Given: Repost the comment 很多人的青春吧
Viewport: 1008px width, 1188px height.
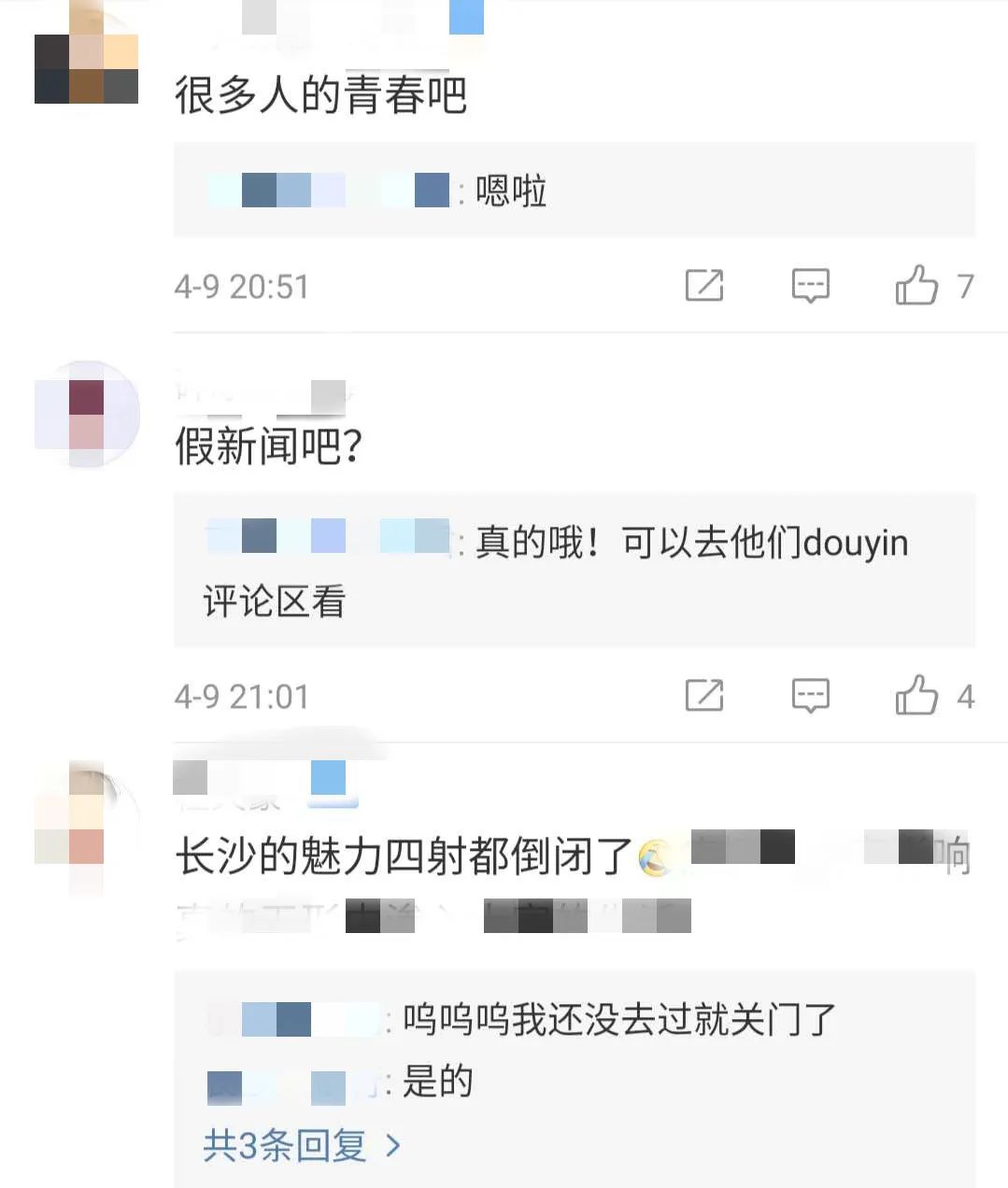Looking at the screenshot, I should pos(704,285).
